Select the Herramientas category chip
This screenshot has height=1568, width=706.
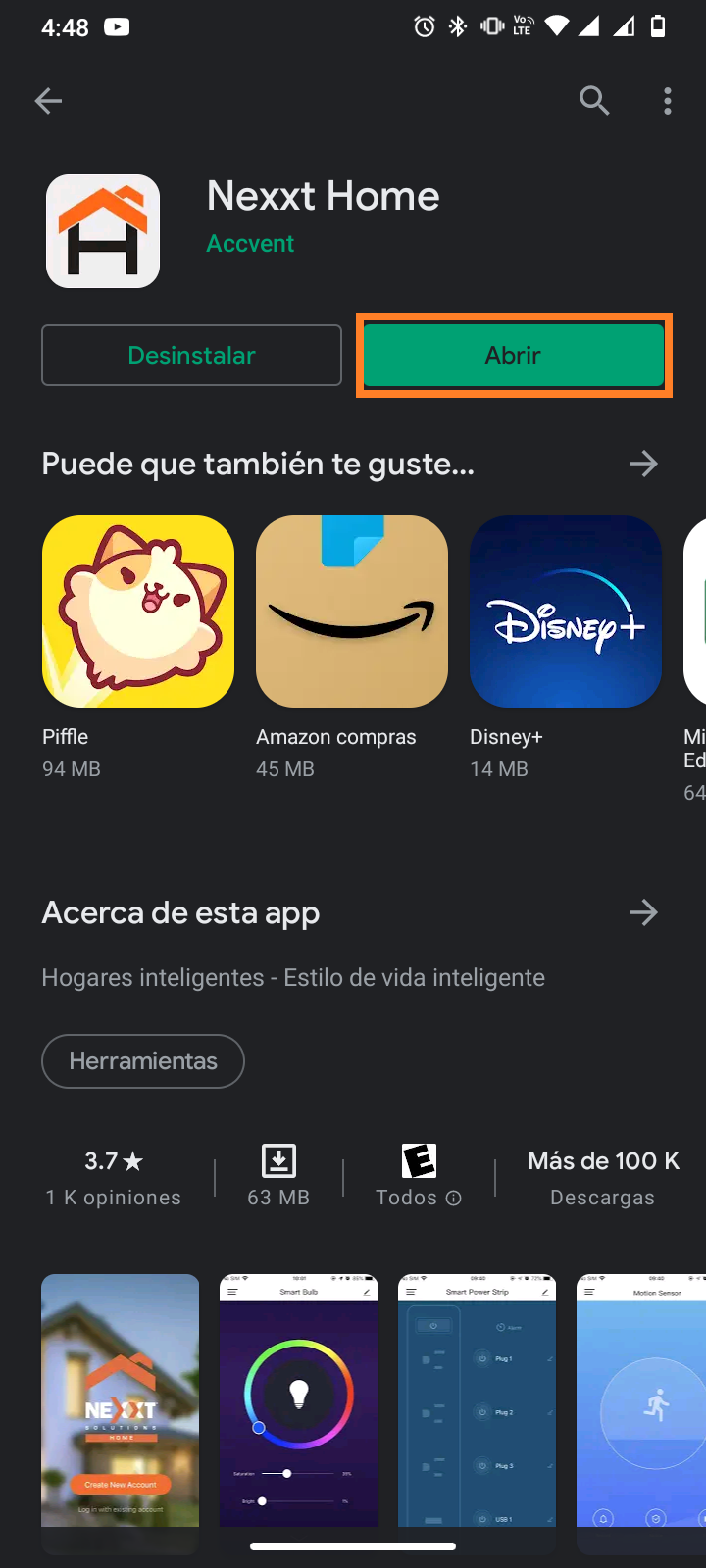coord(143,1061)
